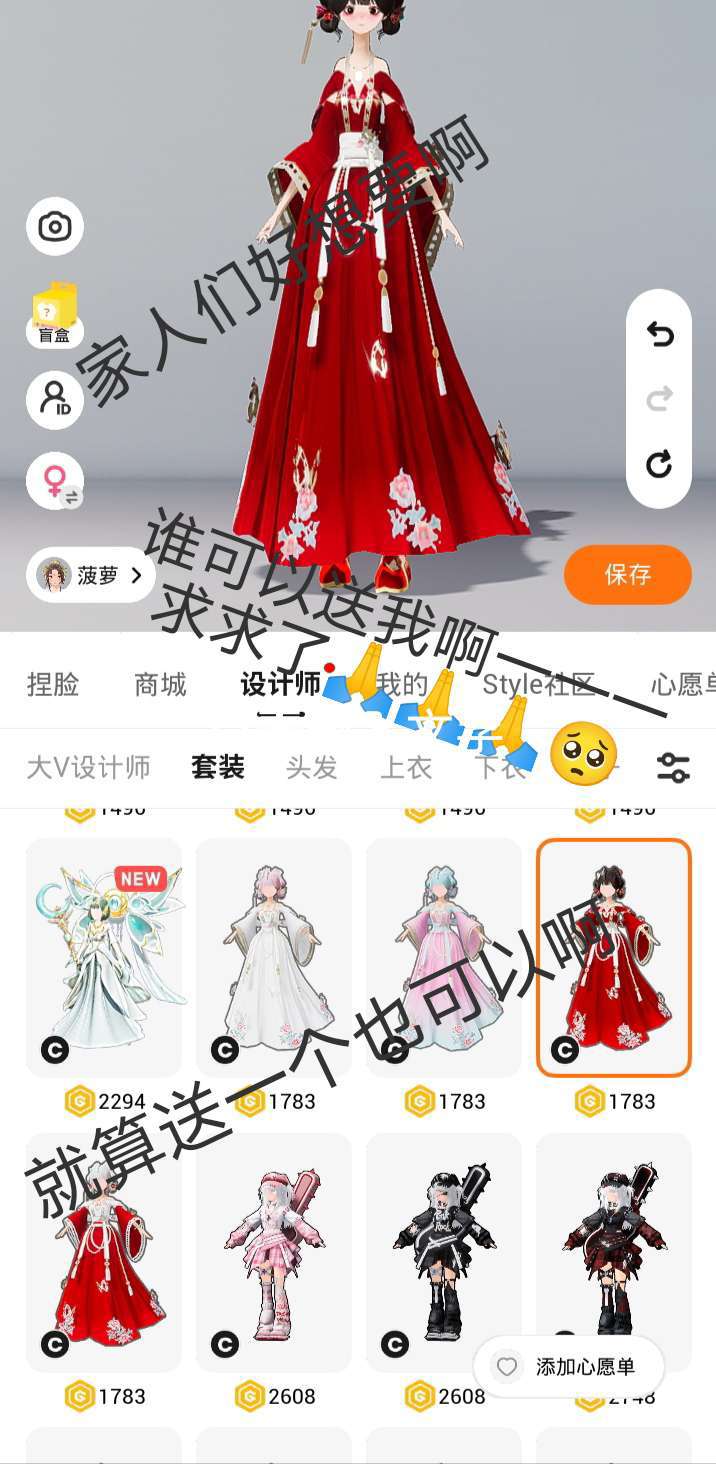Select the pink and blue dress outfit
Image resolution: width=716 pixels, height=1464 pixels.
click(444, 957)
